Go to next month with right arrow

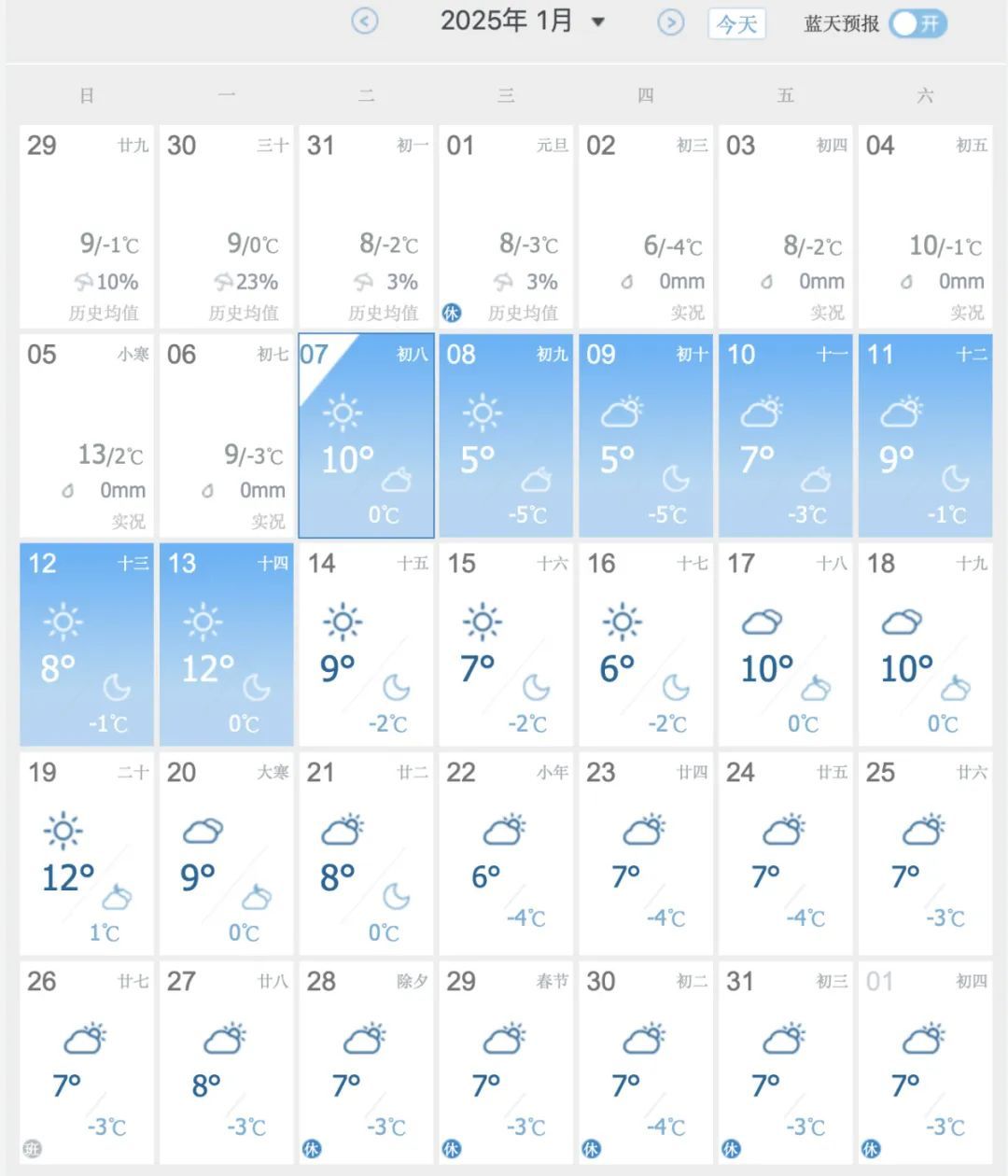670,21
